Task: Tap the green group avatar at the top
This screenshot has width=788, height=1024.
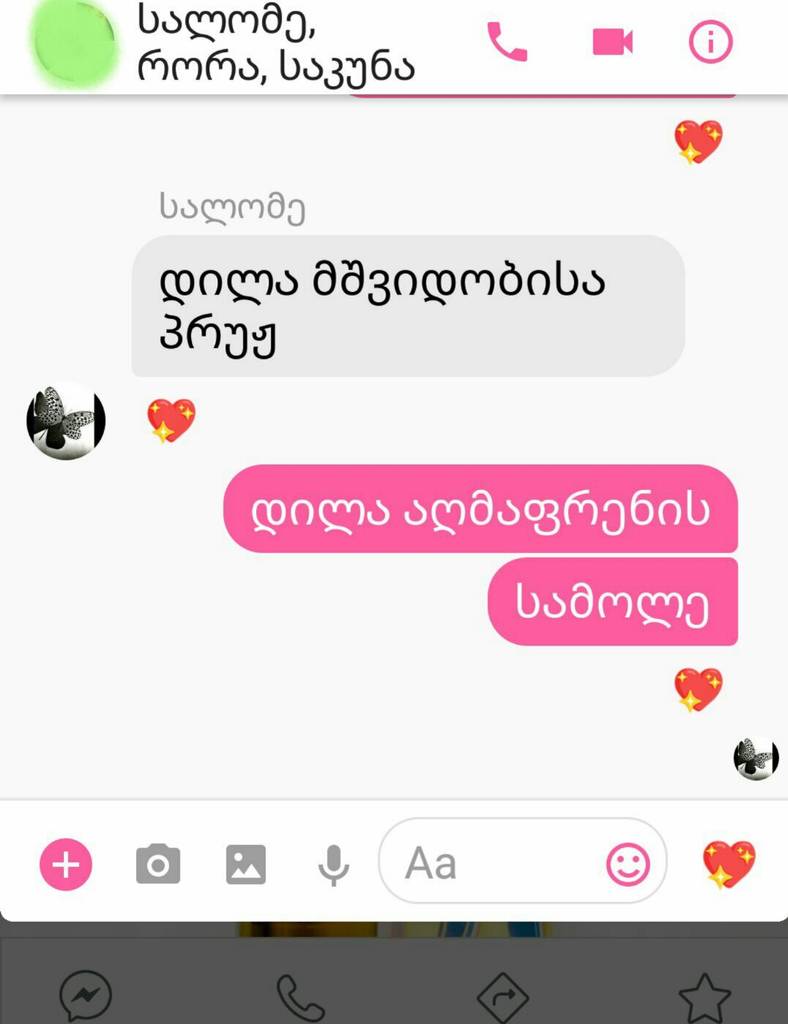Action: point(70,44)
